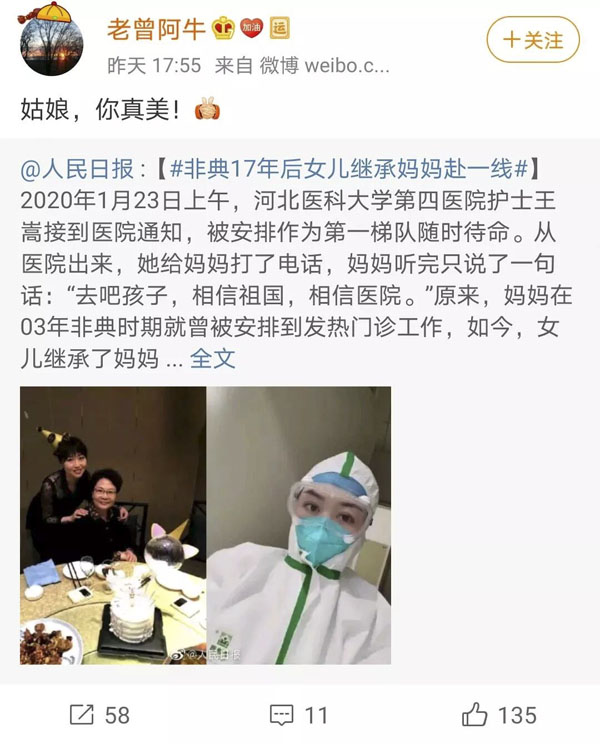View the nurse in protective suit photo
Image resolution: width=600 pixels, height=744 pixels.
click(x=299, y=525)
